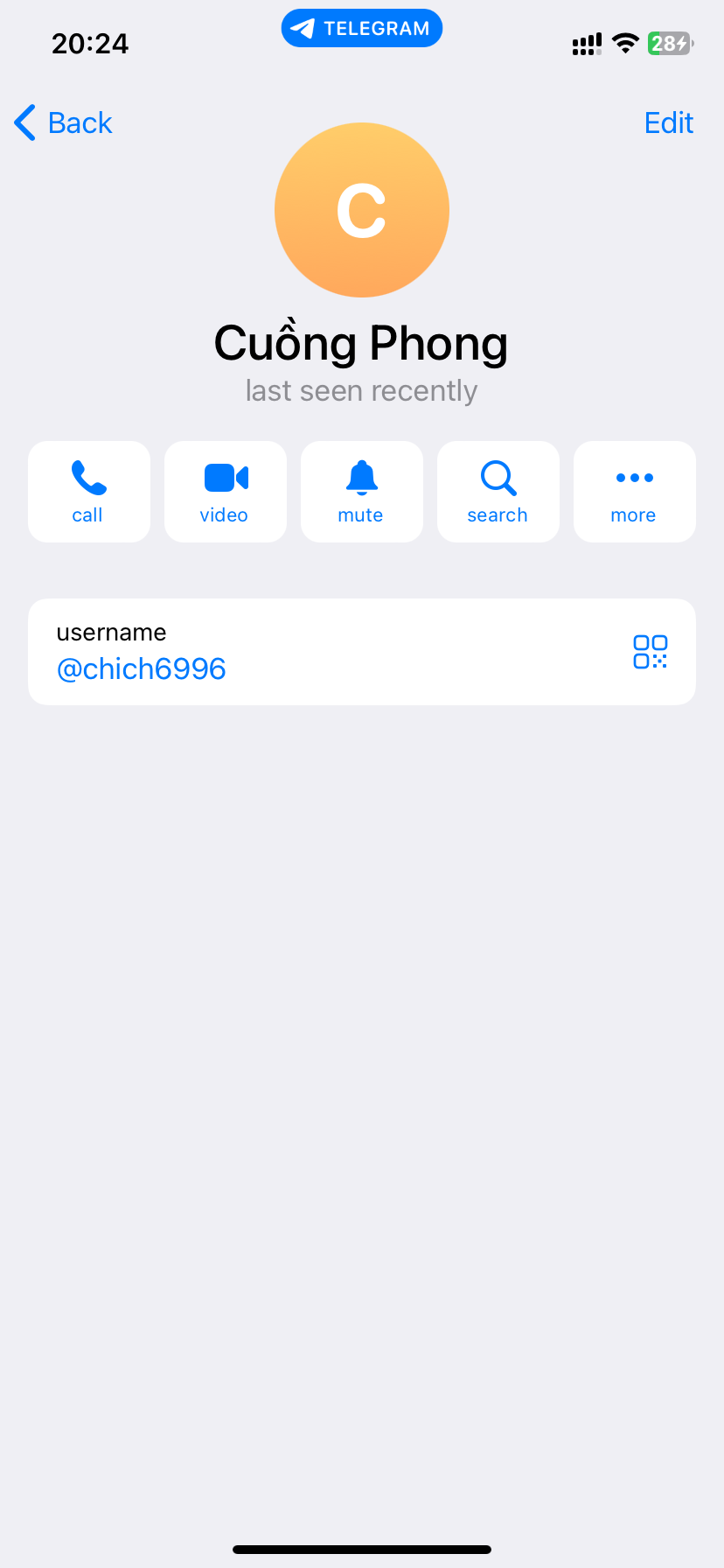Tap Back to return to the chat
The height and width of the screenshot is (1568, 724).
click(x=79, y=122)
